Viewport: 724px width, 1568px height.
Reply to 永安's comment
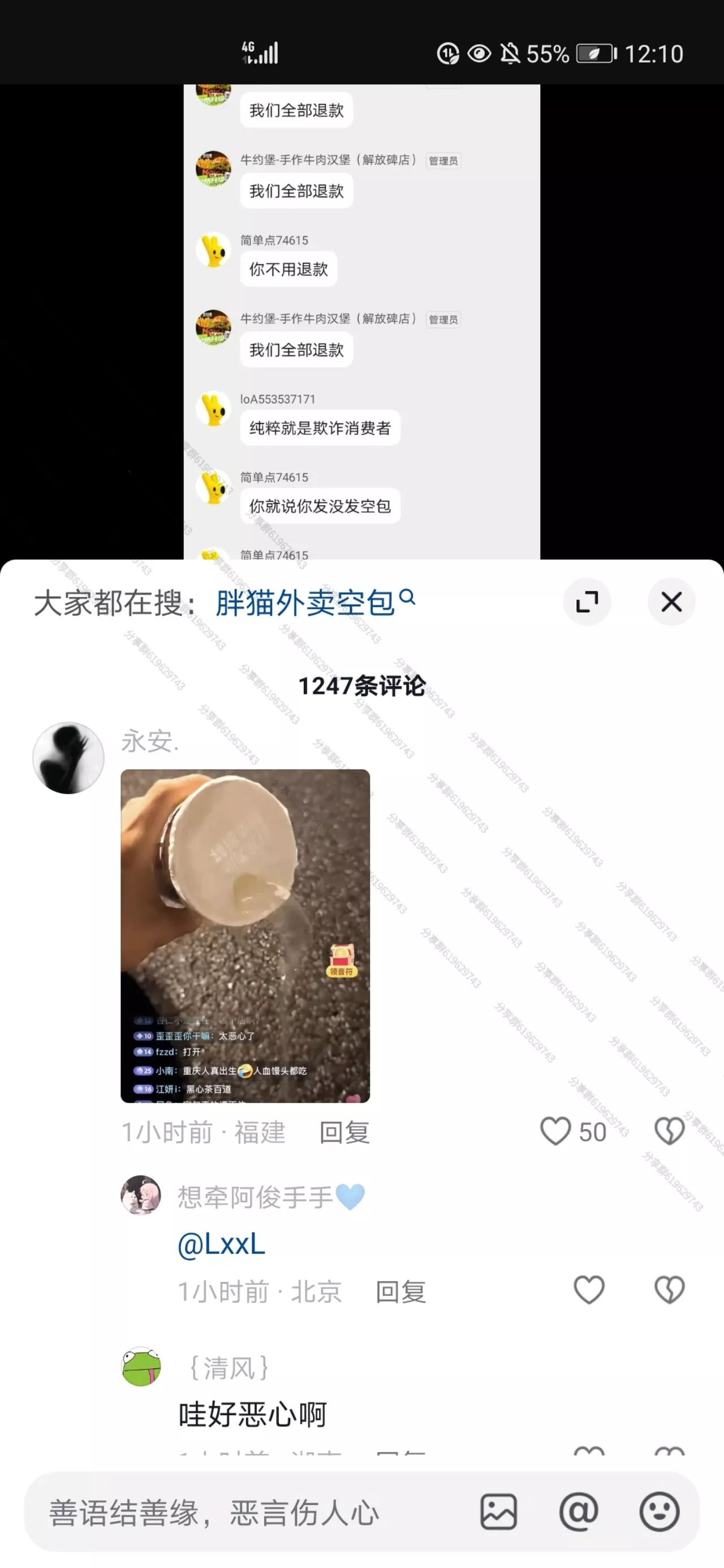coord(344,1133)
